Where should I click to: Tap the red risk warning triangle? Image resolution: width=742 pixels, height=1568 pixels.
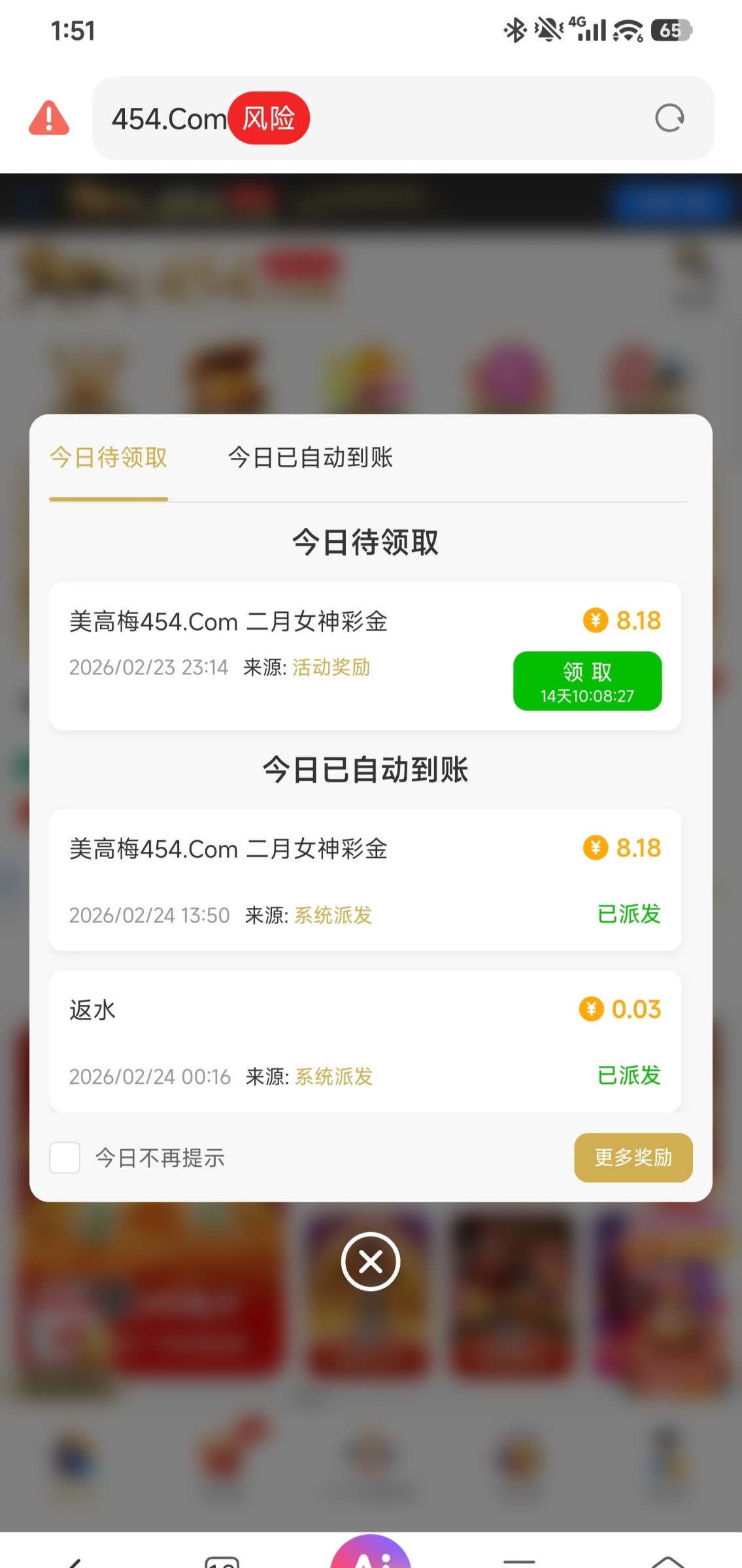49,118
